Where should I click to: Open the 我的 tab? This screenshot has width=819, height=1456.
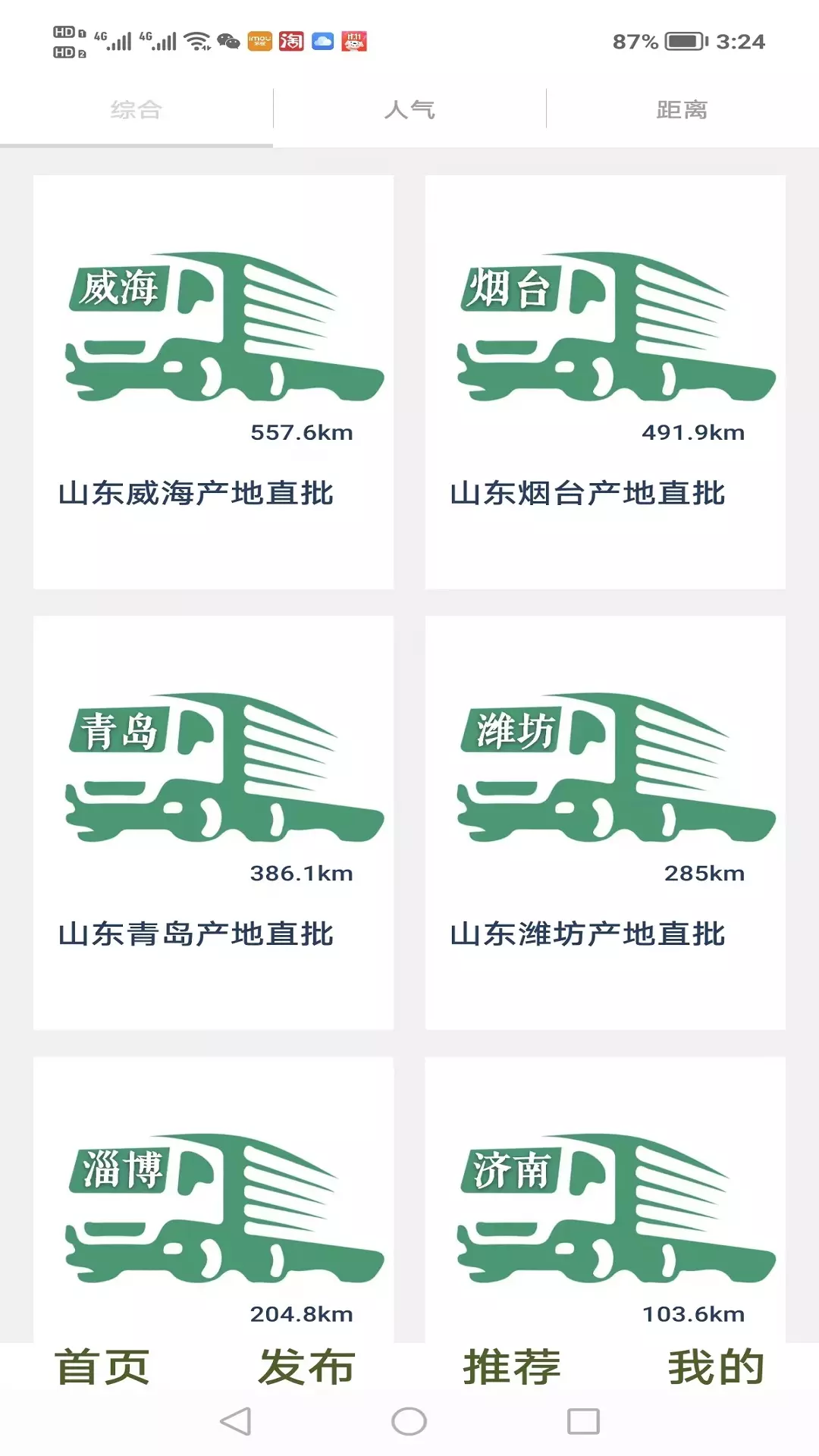pyautogui.click(x=716, y=1367)
